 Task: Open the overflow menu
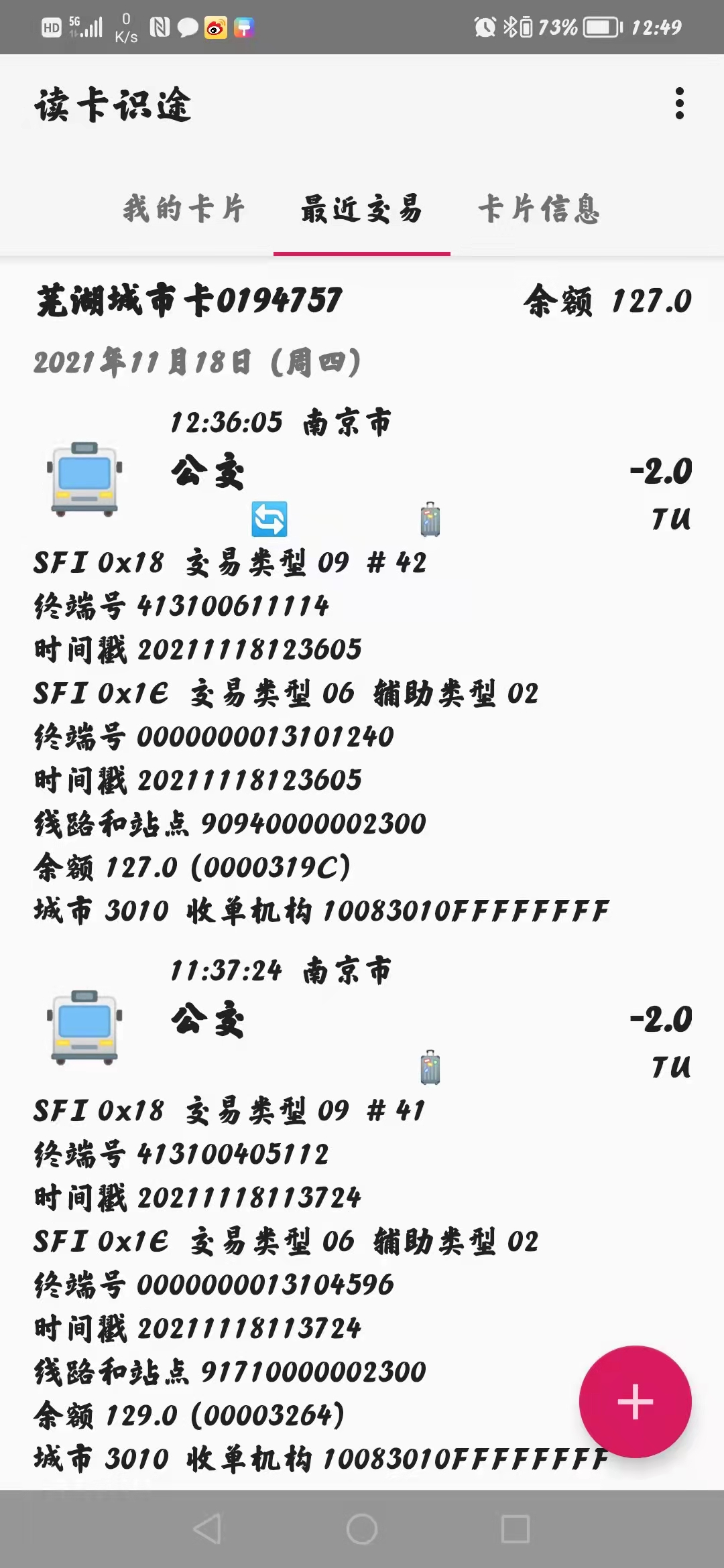[x=679, y=104]
